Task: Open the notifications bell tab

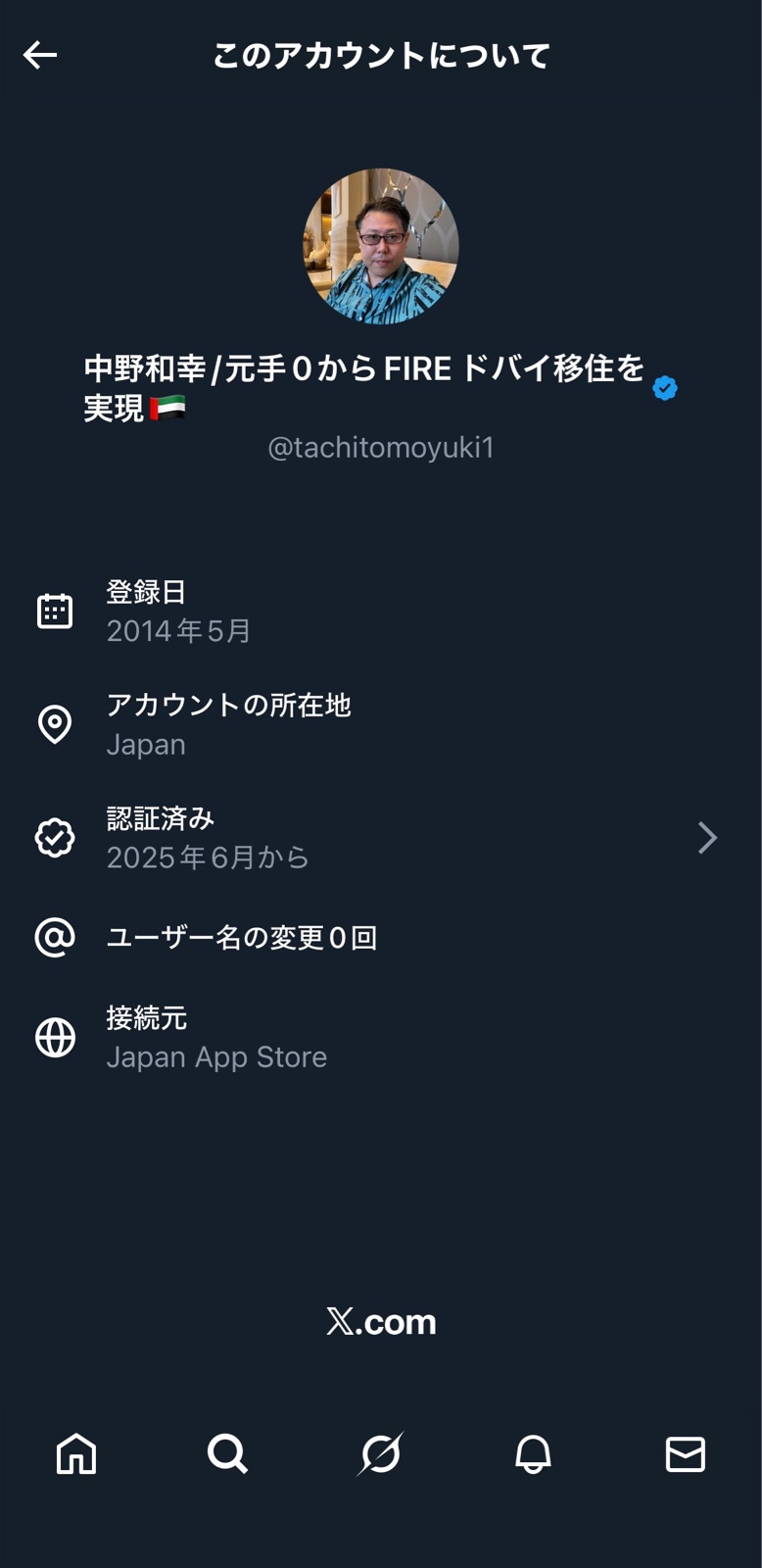Action: point(533,1453)
